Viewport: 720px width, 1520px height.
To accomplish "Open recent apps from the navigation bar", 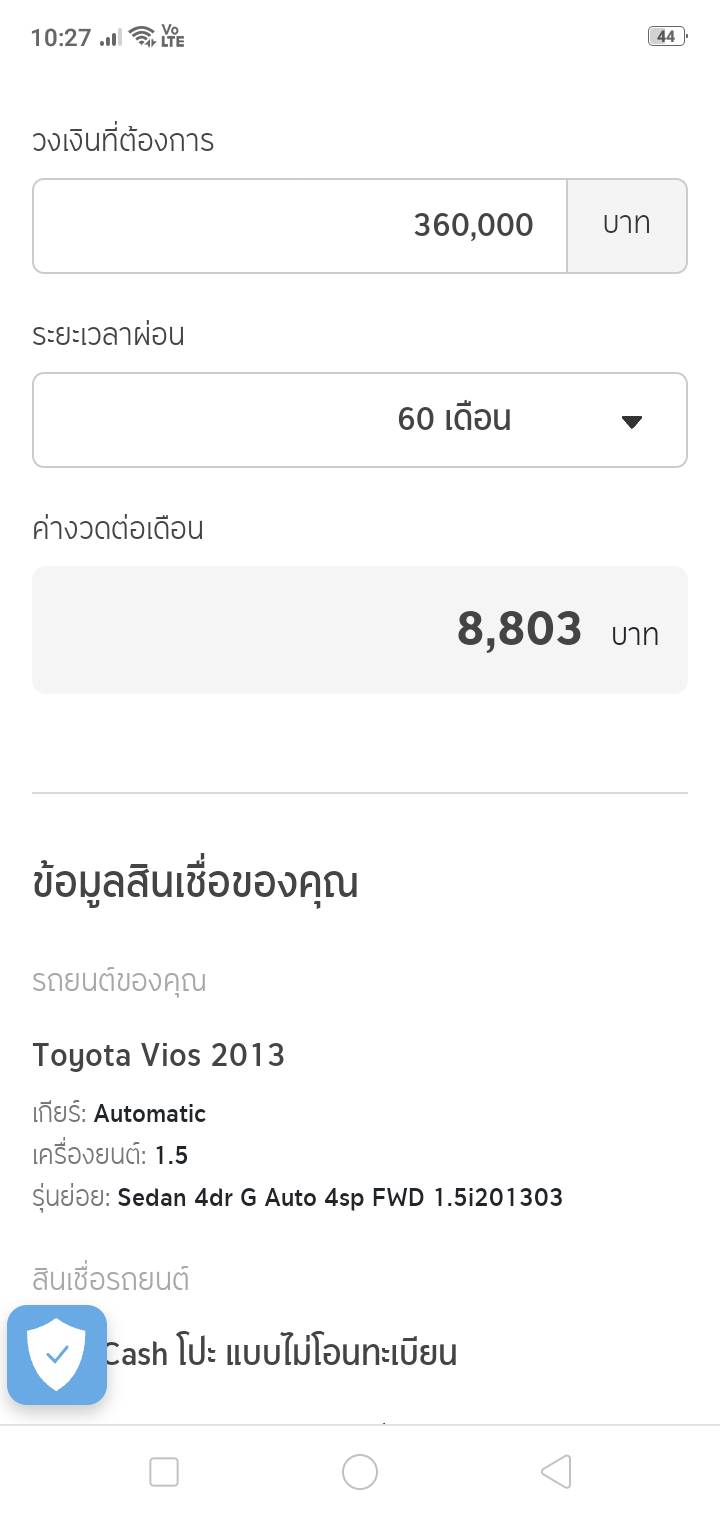I will tap(164, 1472).
